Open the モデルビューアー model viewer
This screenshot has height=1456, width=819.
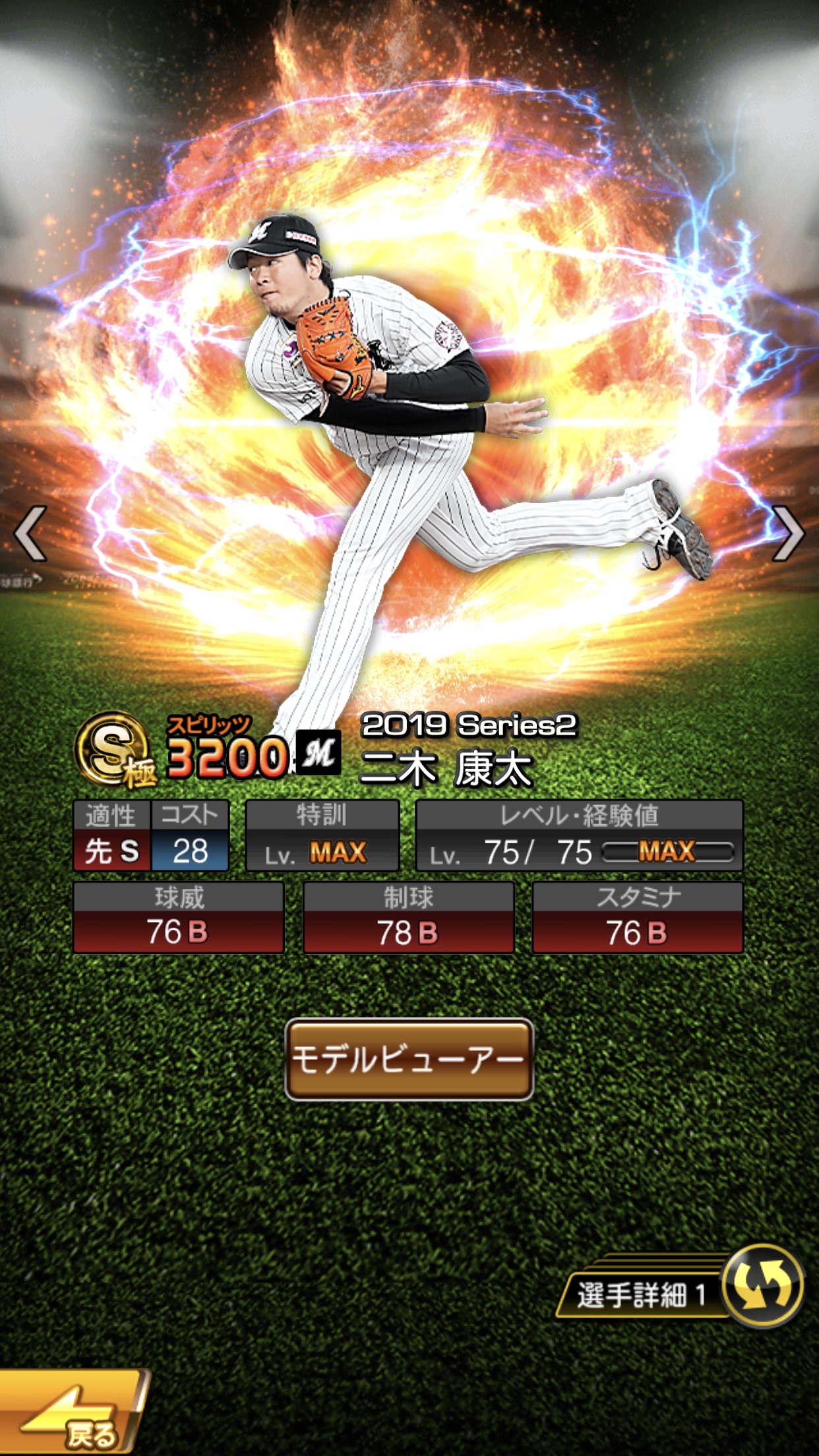coord(409,1060)
